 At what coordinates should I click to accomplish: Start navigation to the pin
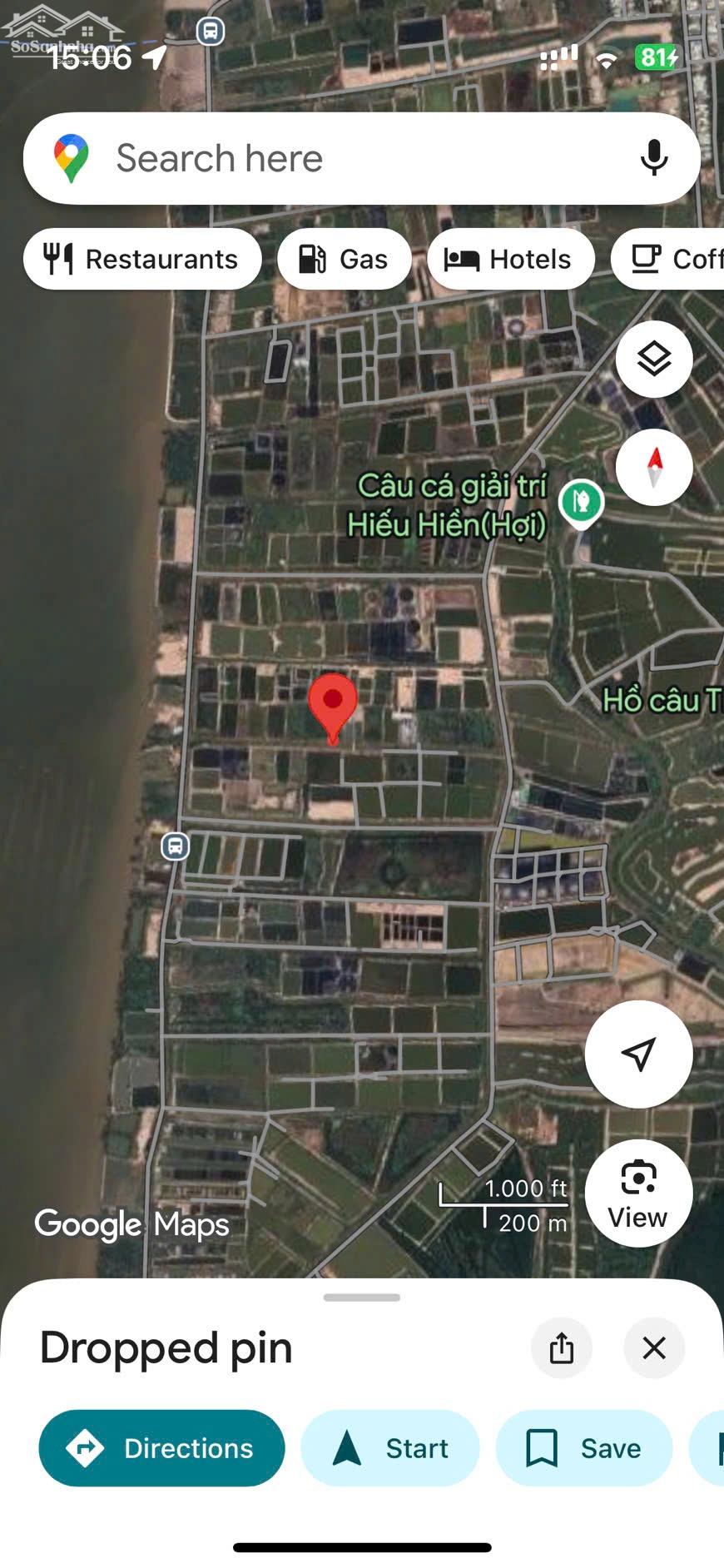tap(389, 1448)
